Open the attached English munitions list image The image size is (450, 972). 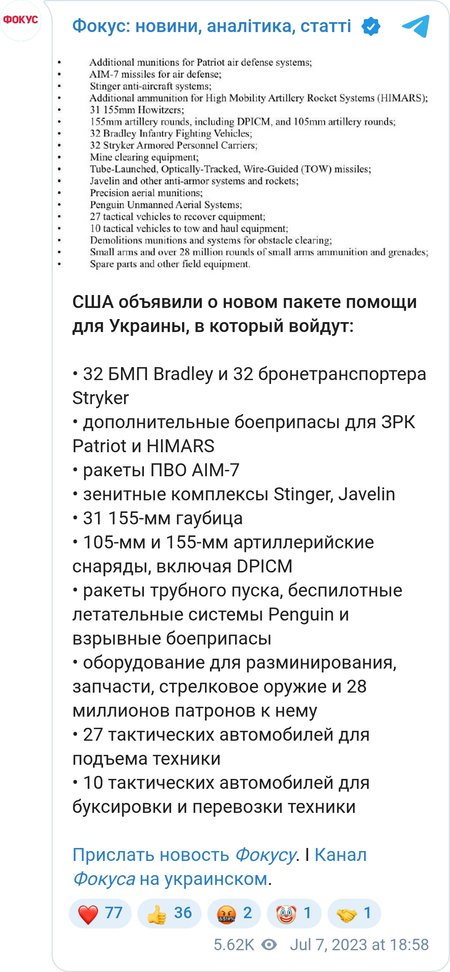pyautogui.click(x=245, y=163)
